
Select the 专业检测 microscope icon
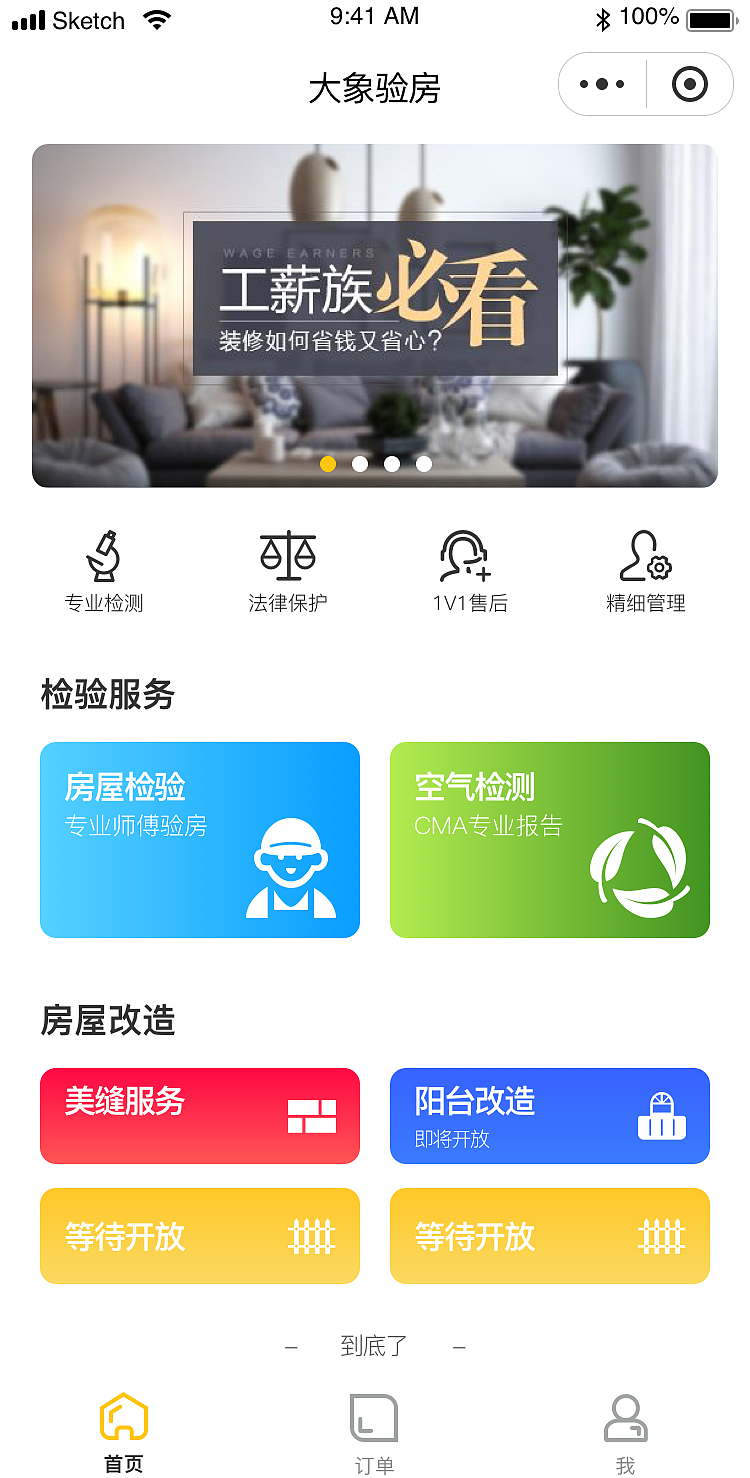click(104, 555)
